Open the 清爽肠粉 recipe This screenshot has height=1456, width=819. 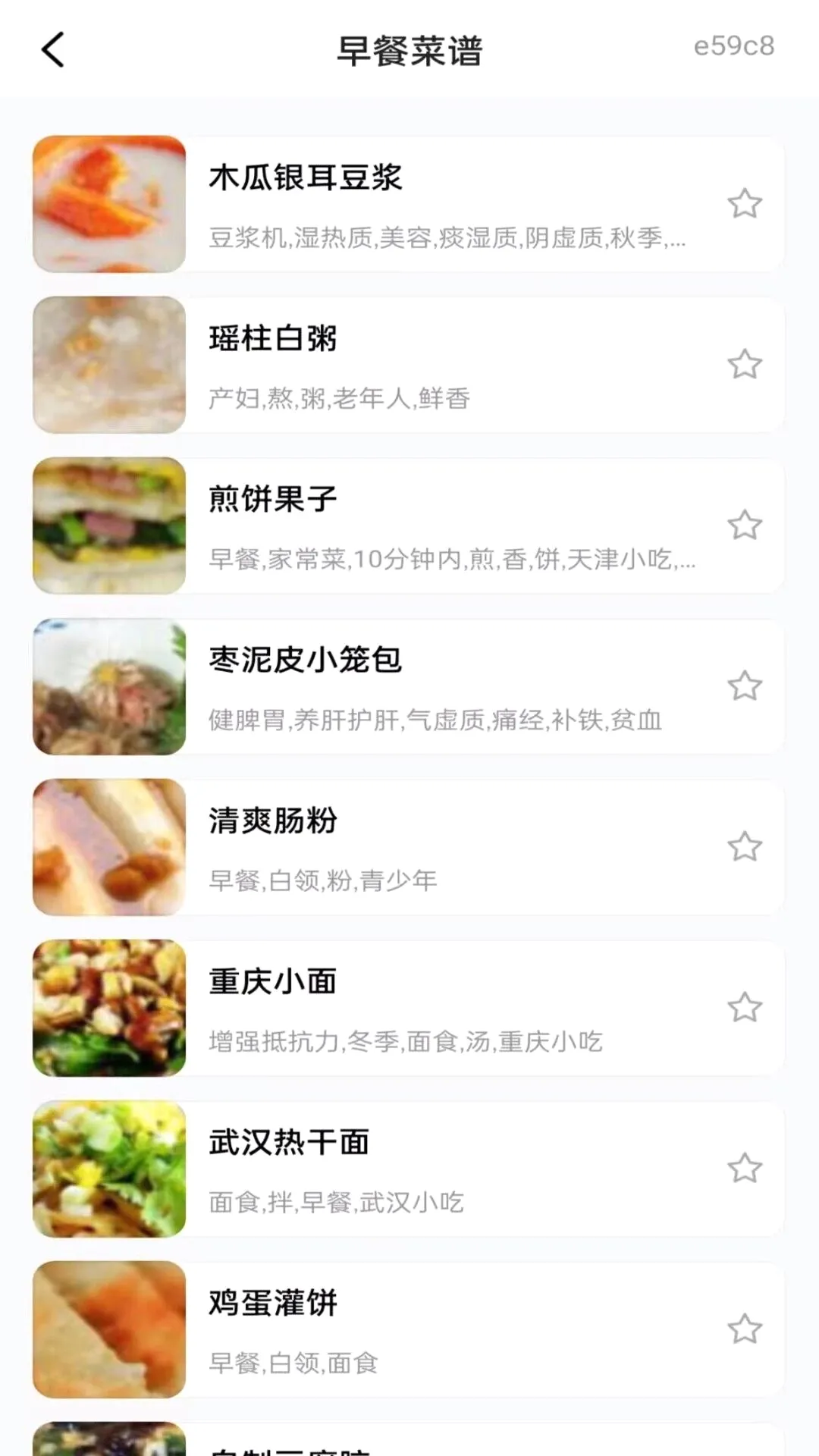pyautogui.click(x=409, y=847)
